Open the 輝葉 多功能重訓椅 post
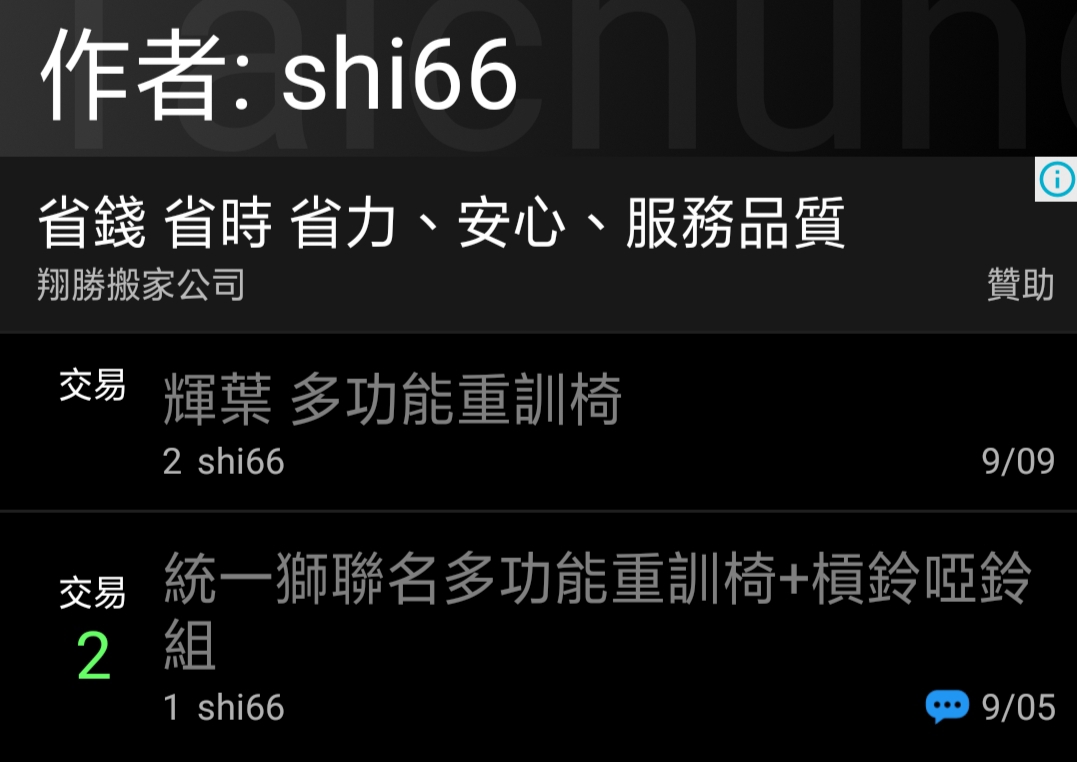This screenshot has width=1077, height=762. tap(392, 402)
